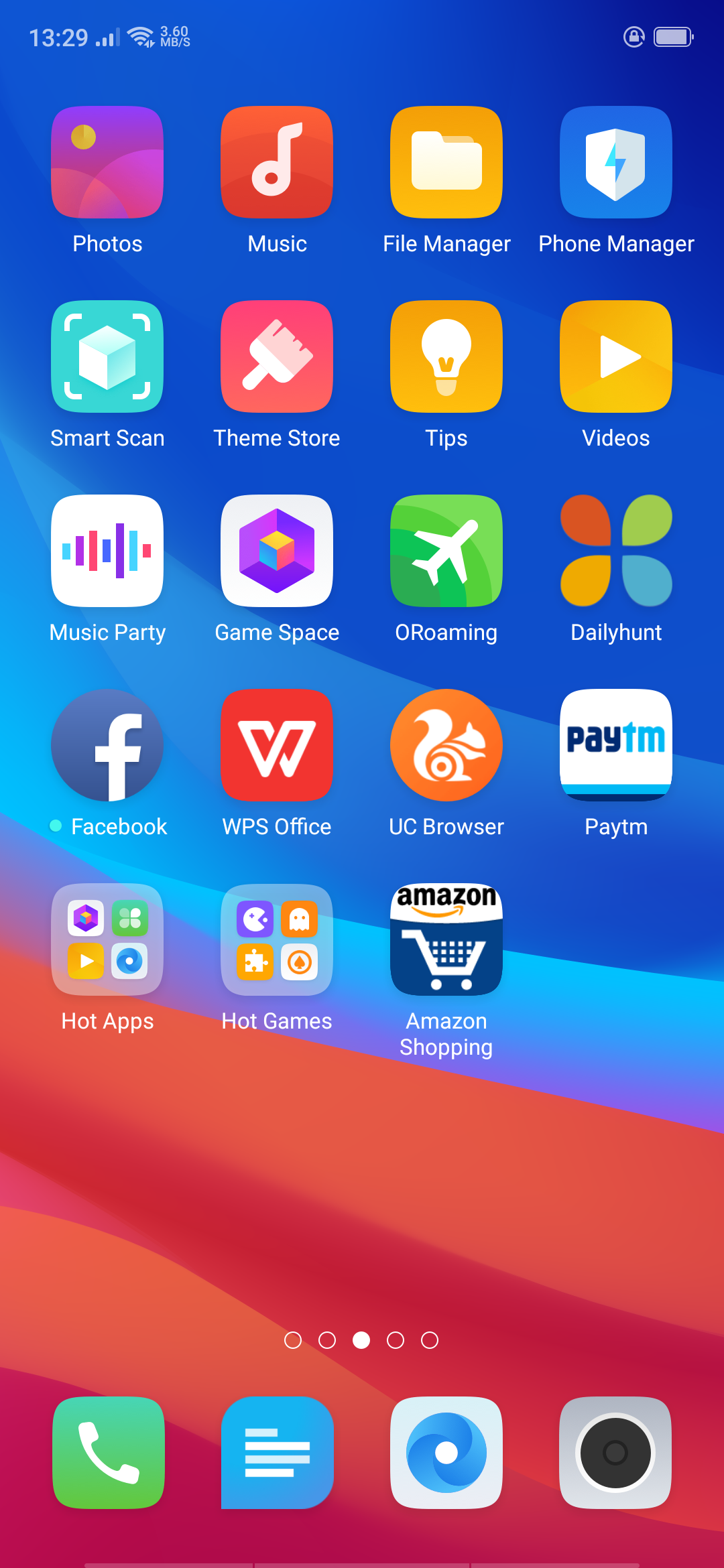Open the Photos app
Screen dimensions: 724x1568
coord(107,162)
